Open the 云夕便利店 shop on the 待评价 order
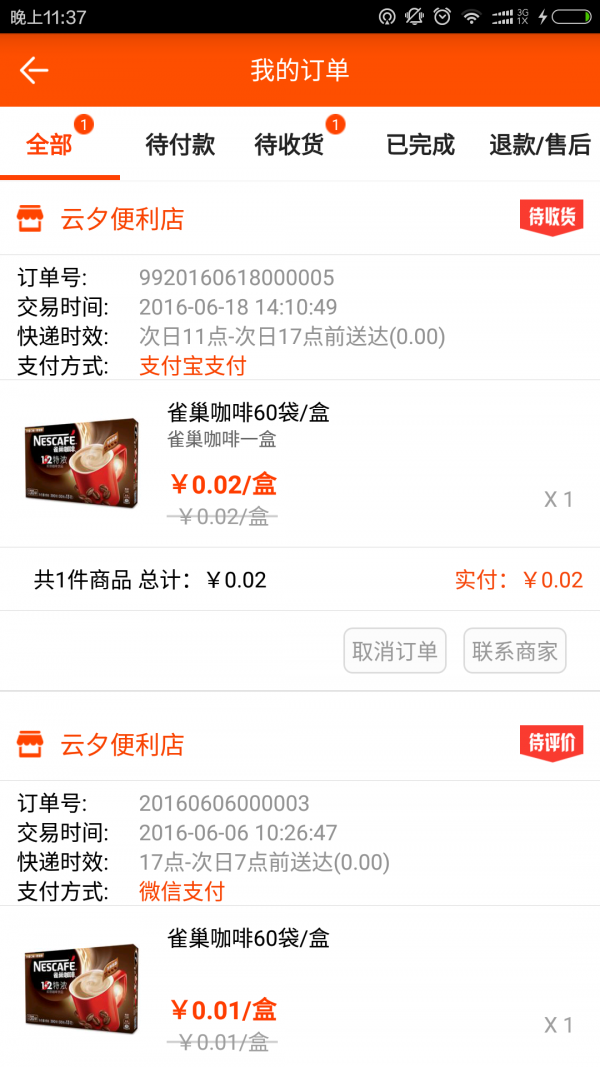Screen dimensions: 600x1067 [122, 745]
